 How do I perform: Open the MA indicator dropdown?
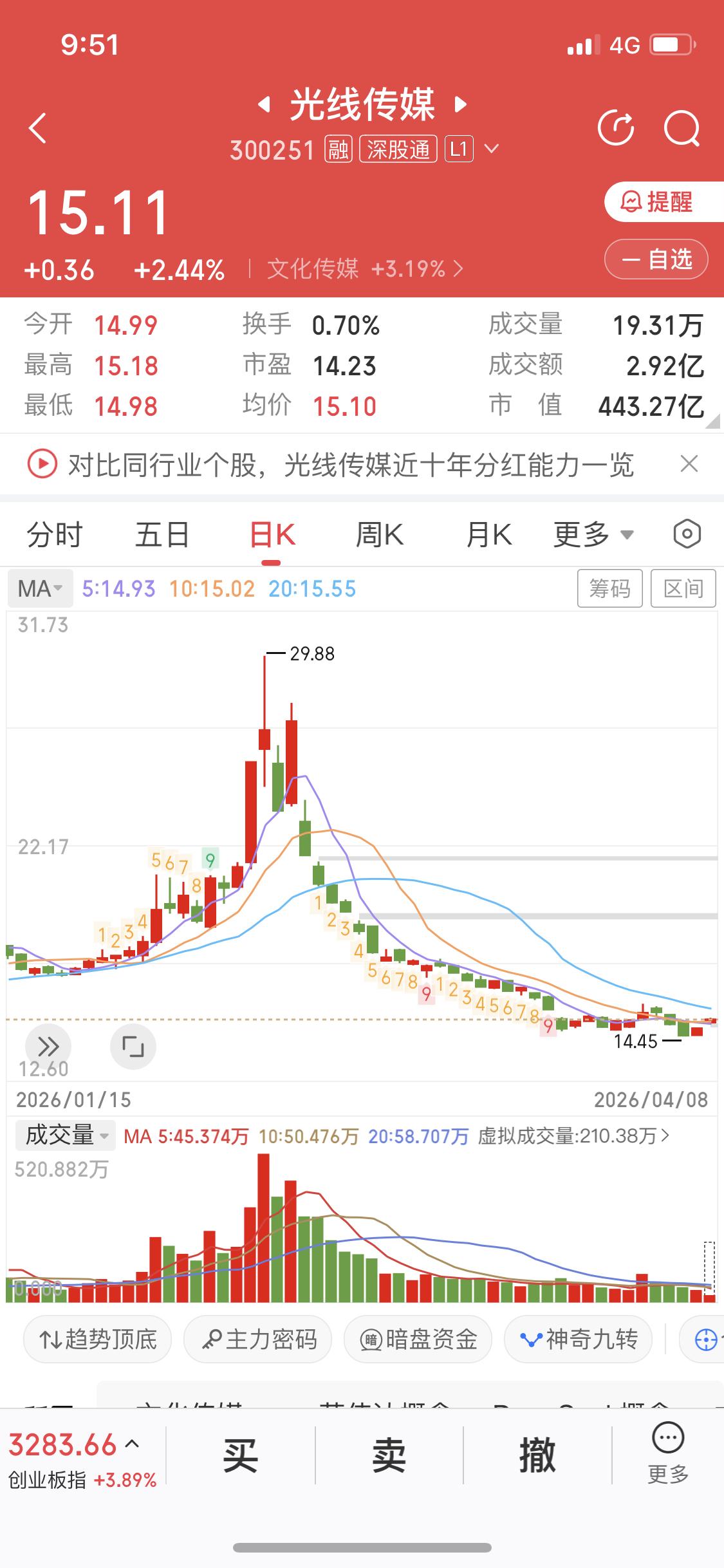click(39, 588)
